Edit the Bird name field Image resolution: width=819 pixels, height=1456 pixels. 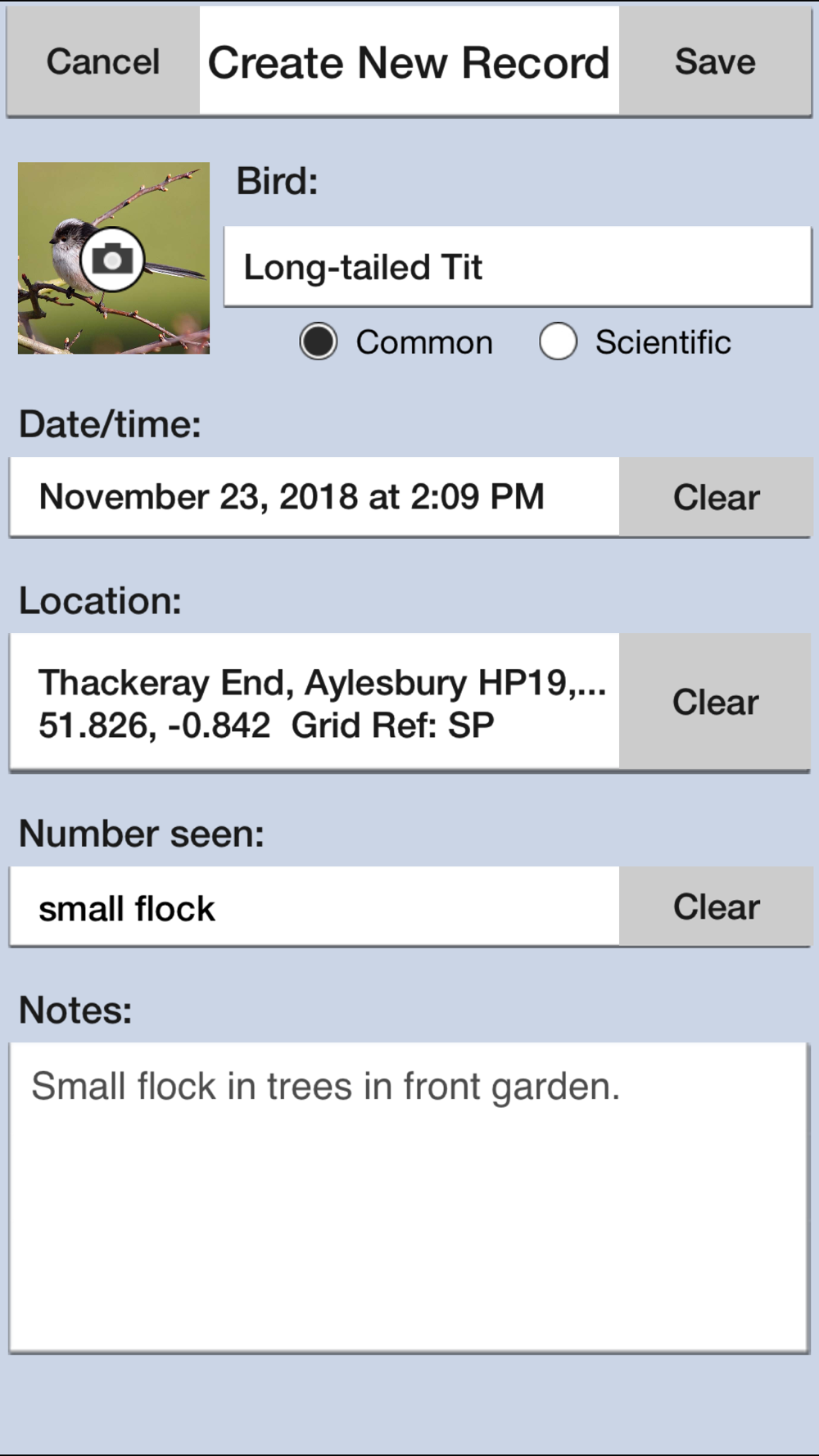518,267
